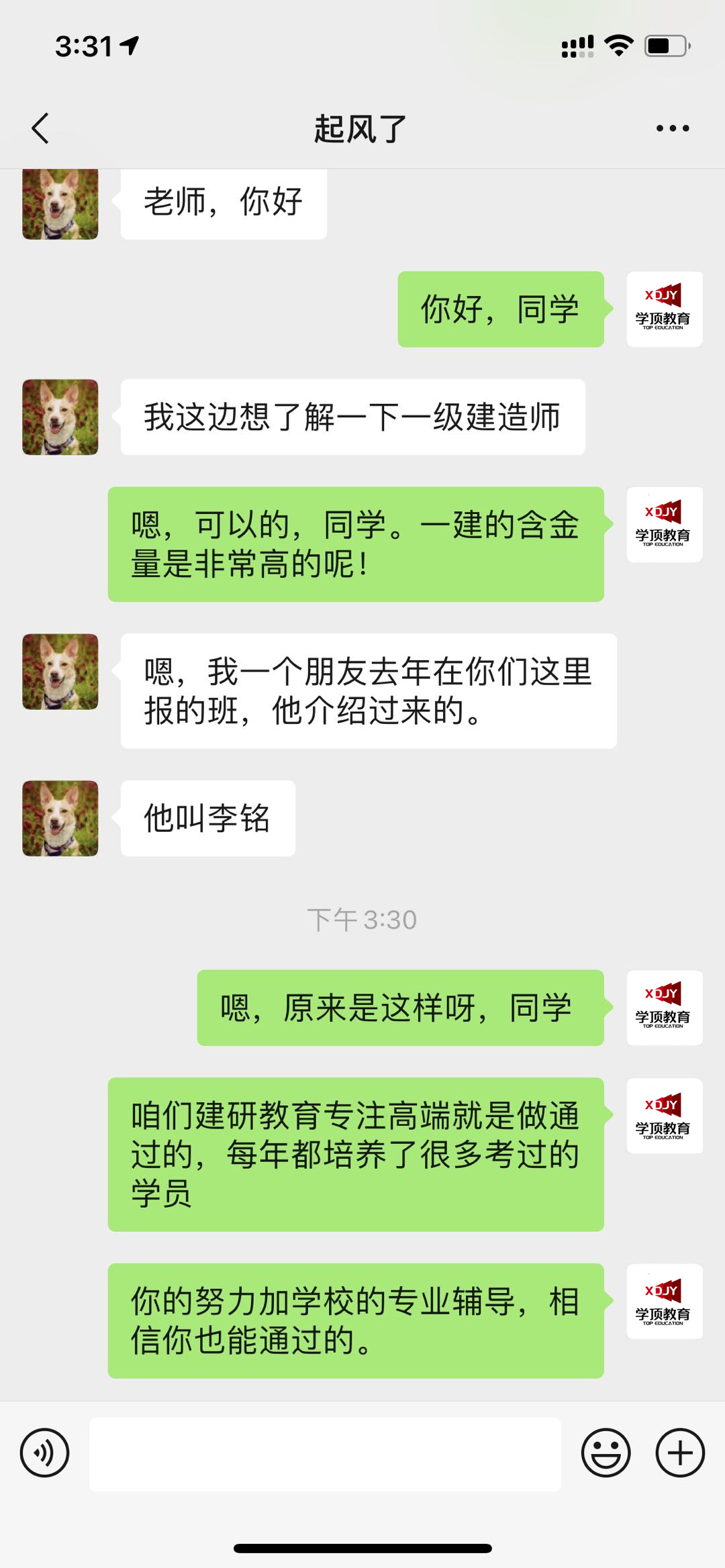Image resolution: width=725 pixels, height=1568 pixels.
Task: Tap 学顶教育 avatar beside 你好,同学
Action: [664, 309]
